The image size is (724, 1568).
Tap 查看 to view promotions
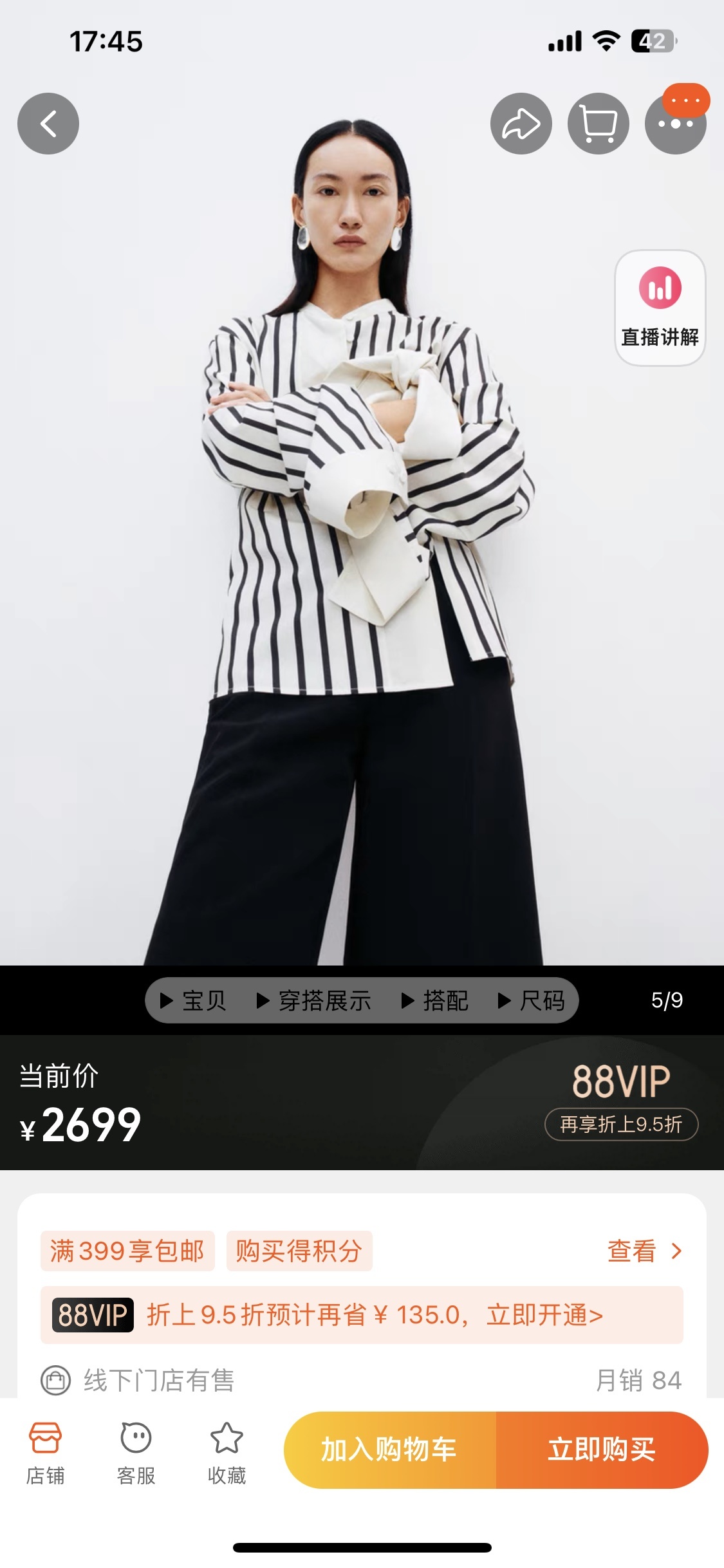(644, 1251)
